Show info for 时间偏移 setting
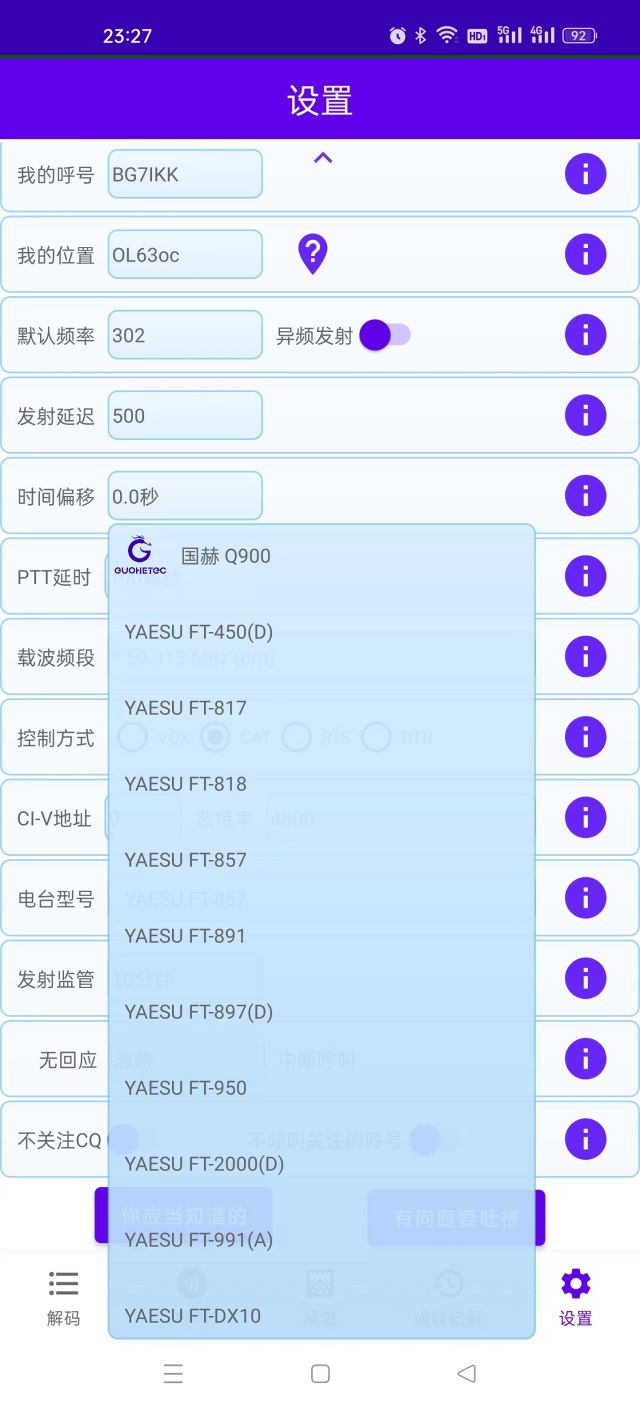 click(585, 496)
